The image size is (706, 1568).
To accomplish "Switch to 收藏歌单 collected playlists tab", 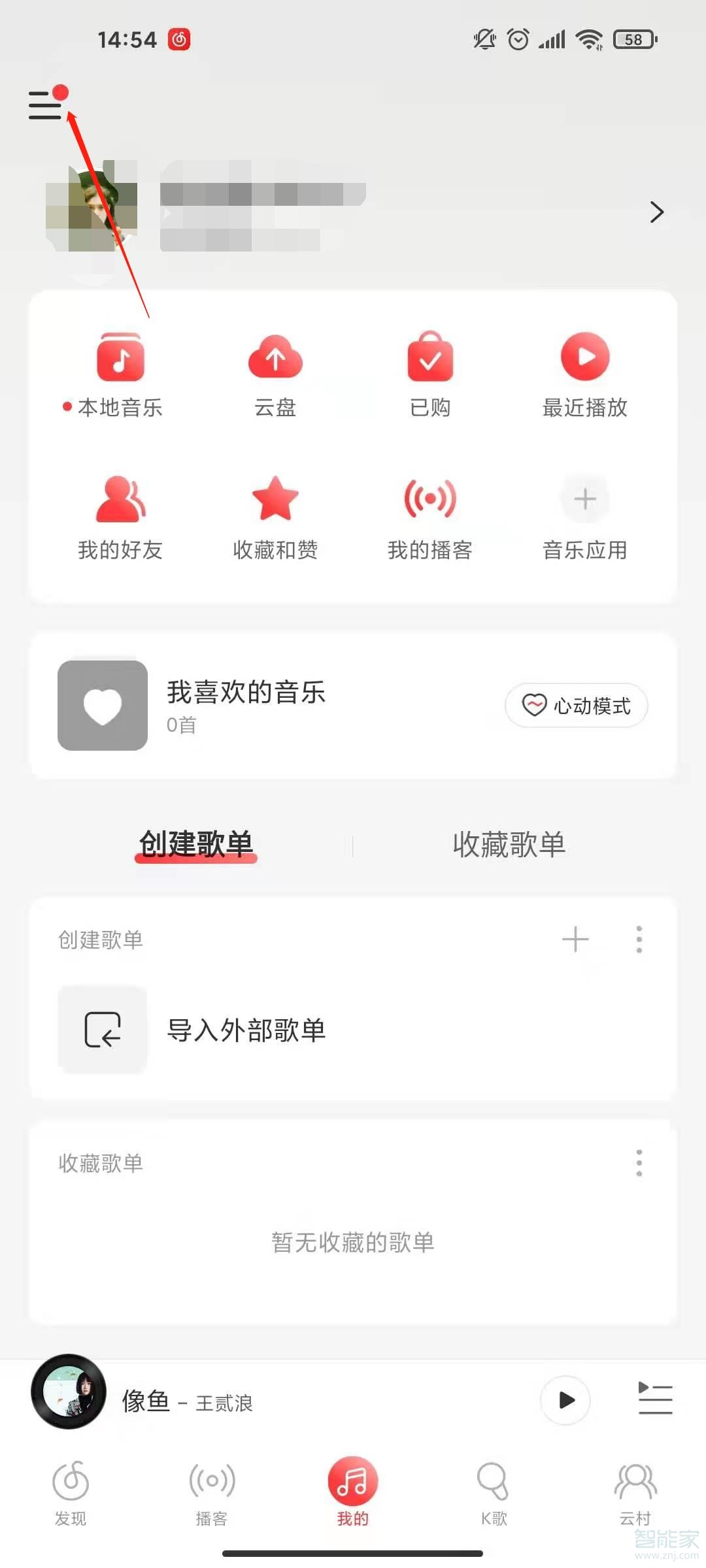I will coord(509,844).
